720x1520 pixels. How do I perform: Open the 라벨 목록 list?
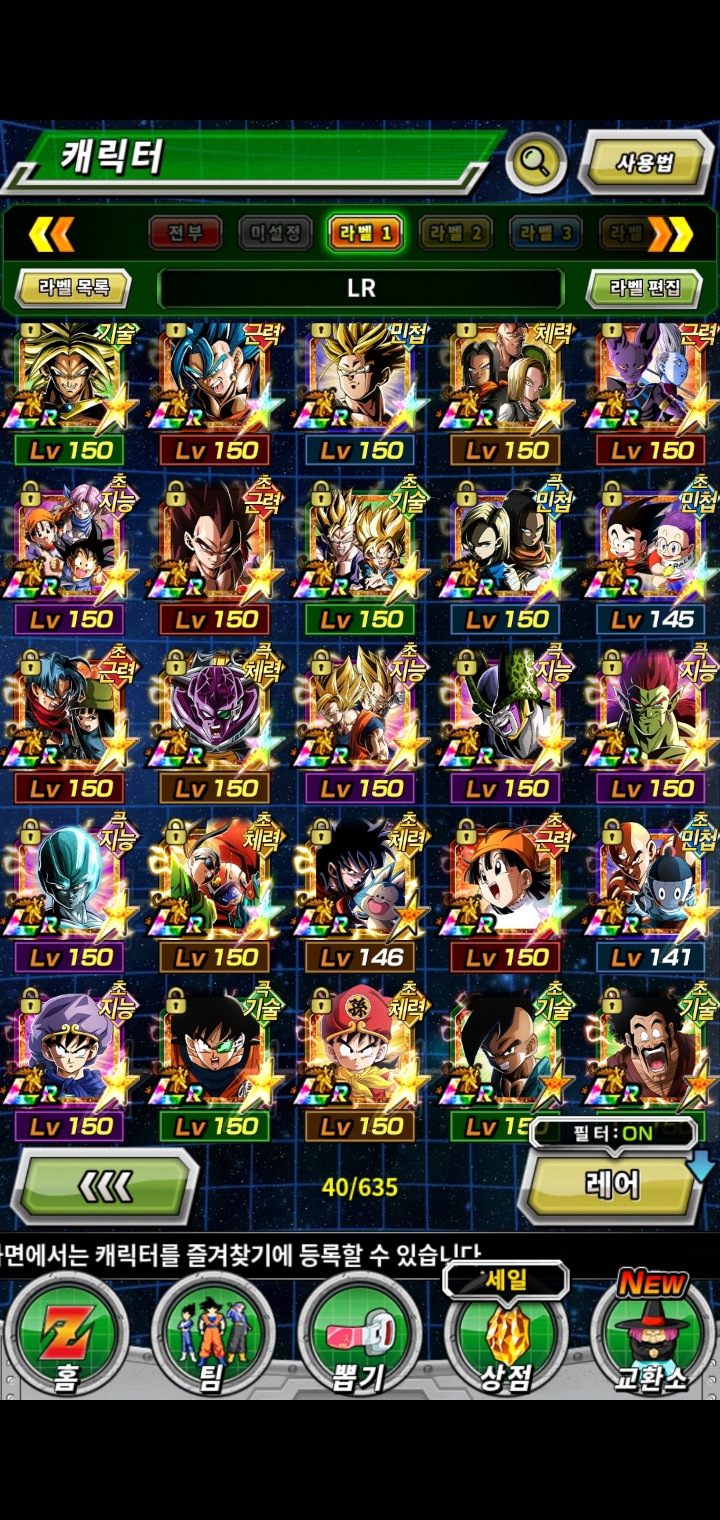(x=72, y=288)
